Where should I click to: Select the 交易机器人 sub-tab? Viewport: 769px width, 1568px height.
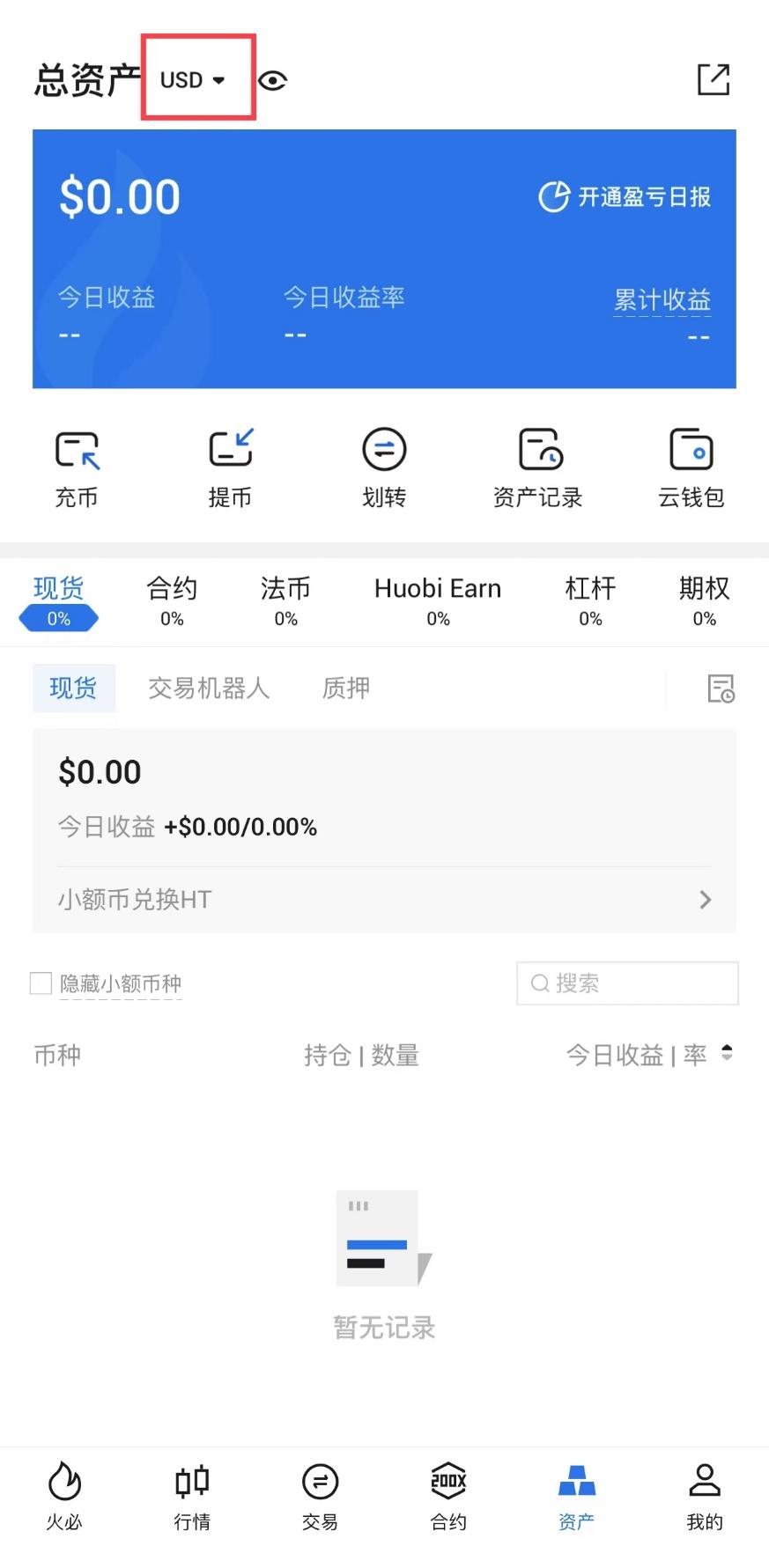[209, 688]
